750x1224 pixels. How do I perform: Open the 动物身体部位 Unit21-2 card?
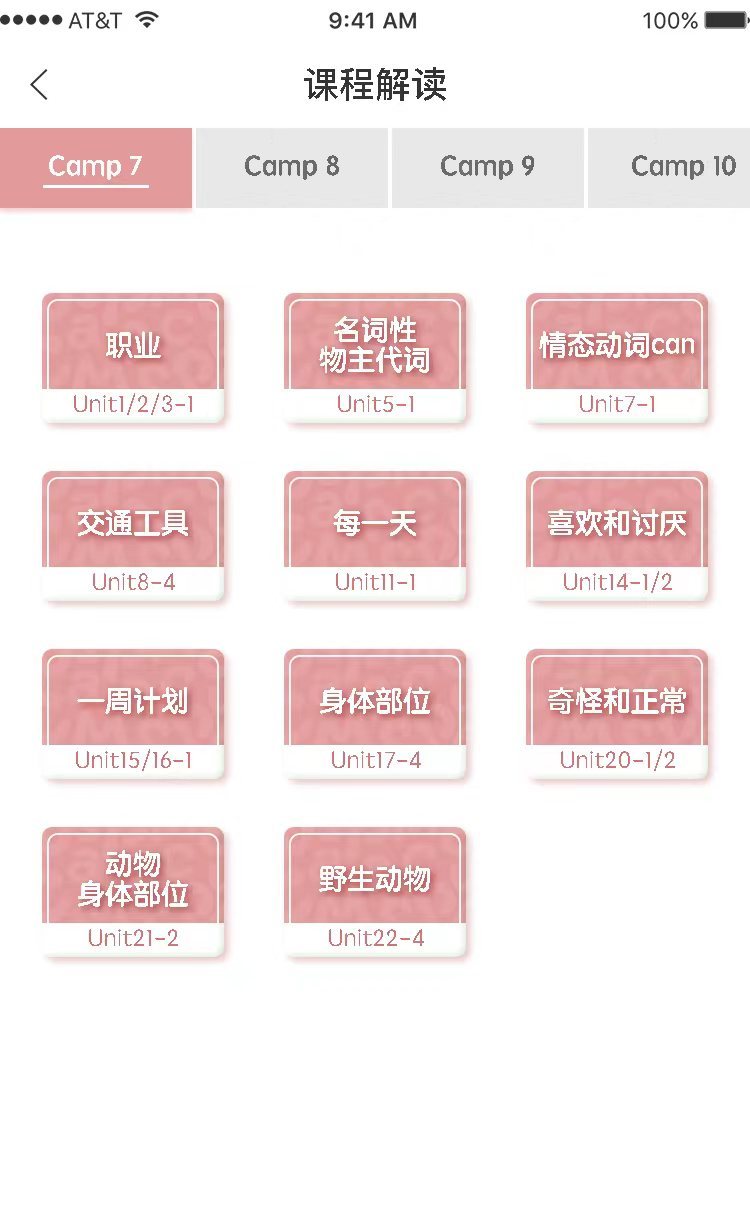point(133,891)
